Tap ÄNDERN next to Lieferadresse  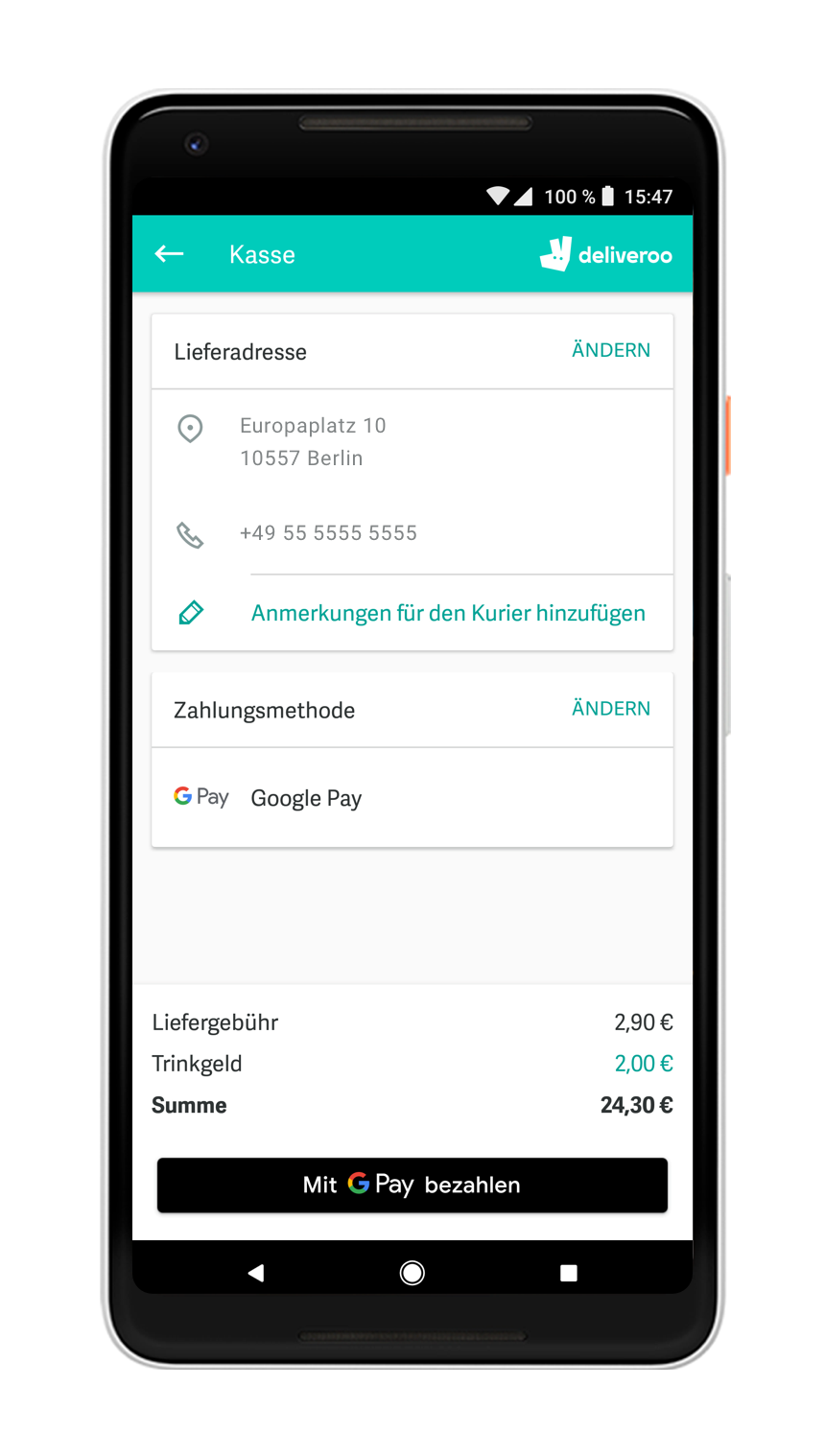pos(611,350)
